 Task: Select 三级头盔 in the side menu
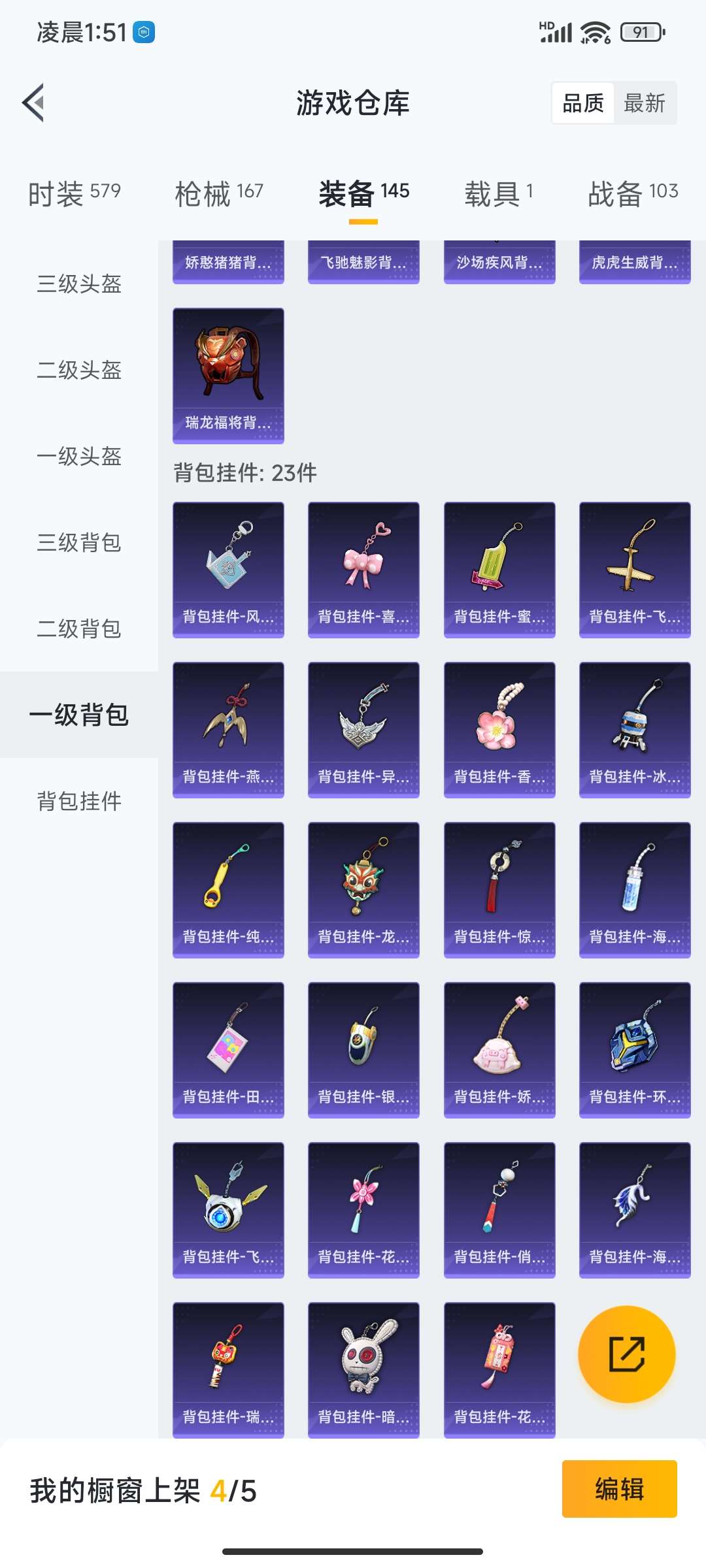click(79, 284)
